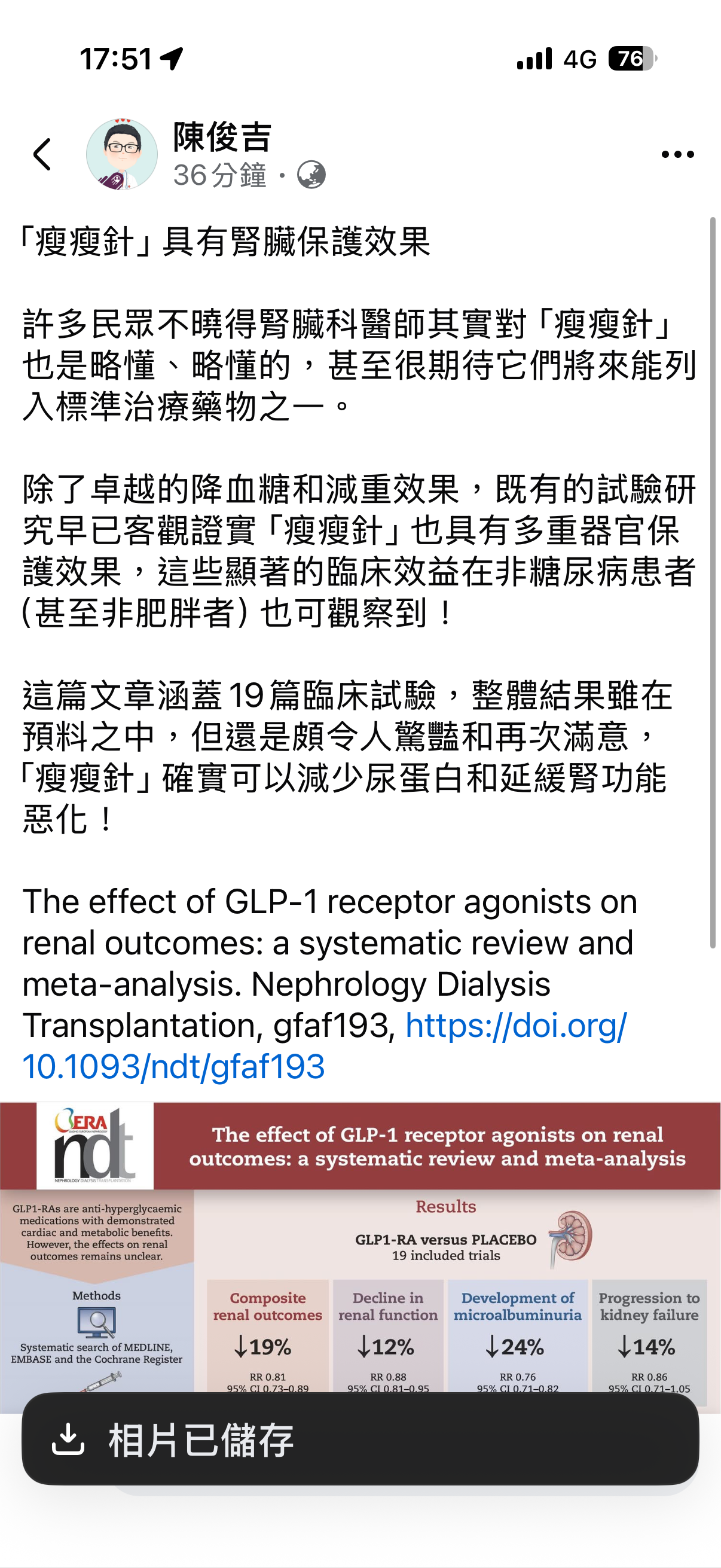Viewport: 721px width, 1568px height.
Task: Open the doi.org/10.1093/ndt/gfaf193 link
Action: (174, 1066)
